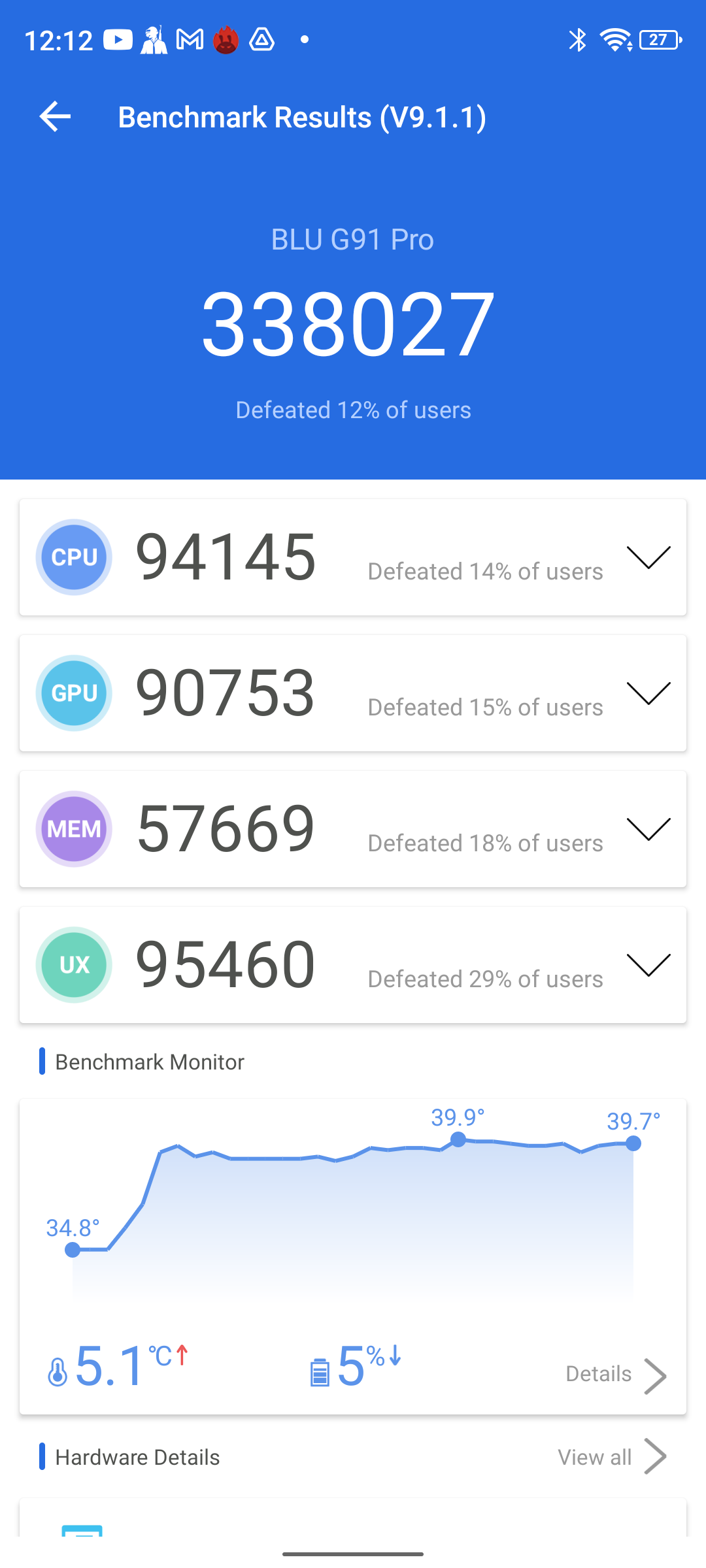
Task: Expand the GPU score breakdown
Action: point(648,693)
